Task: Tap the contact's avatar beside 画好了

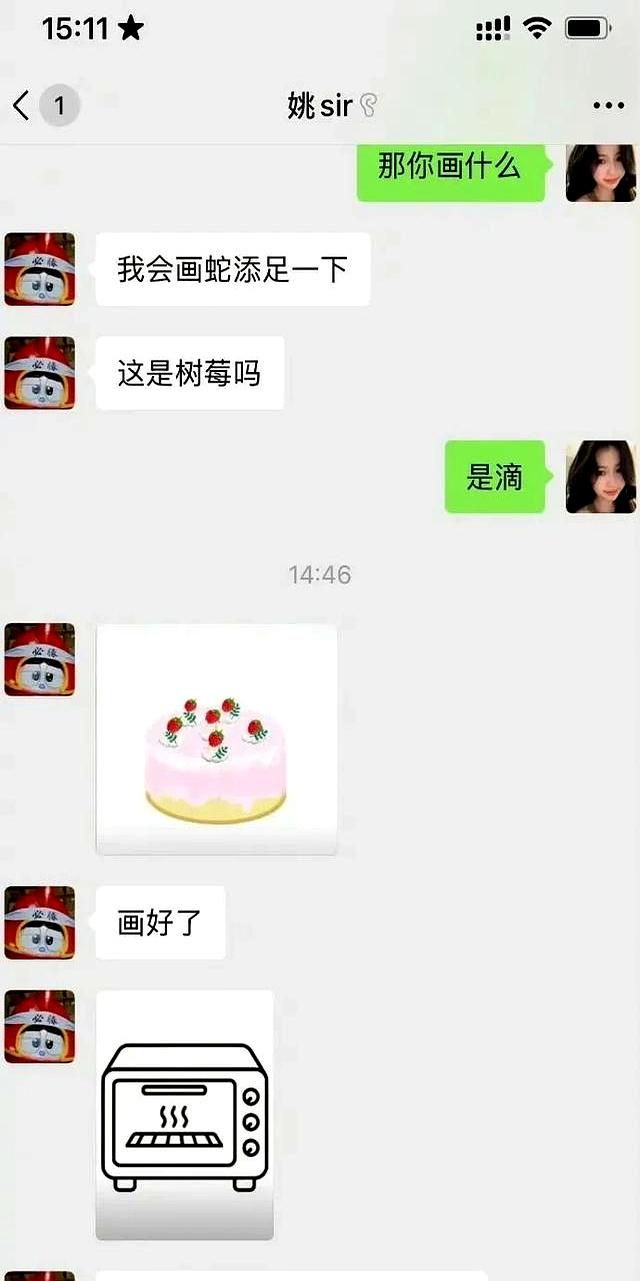Action: [40, 922]
